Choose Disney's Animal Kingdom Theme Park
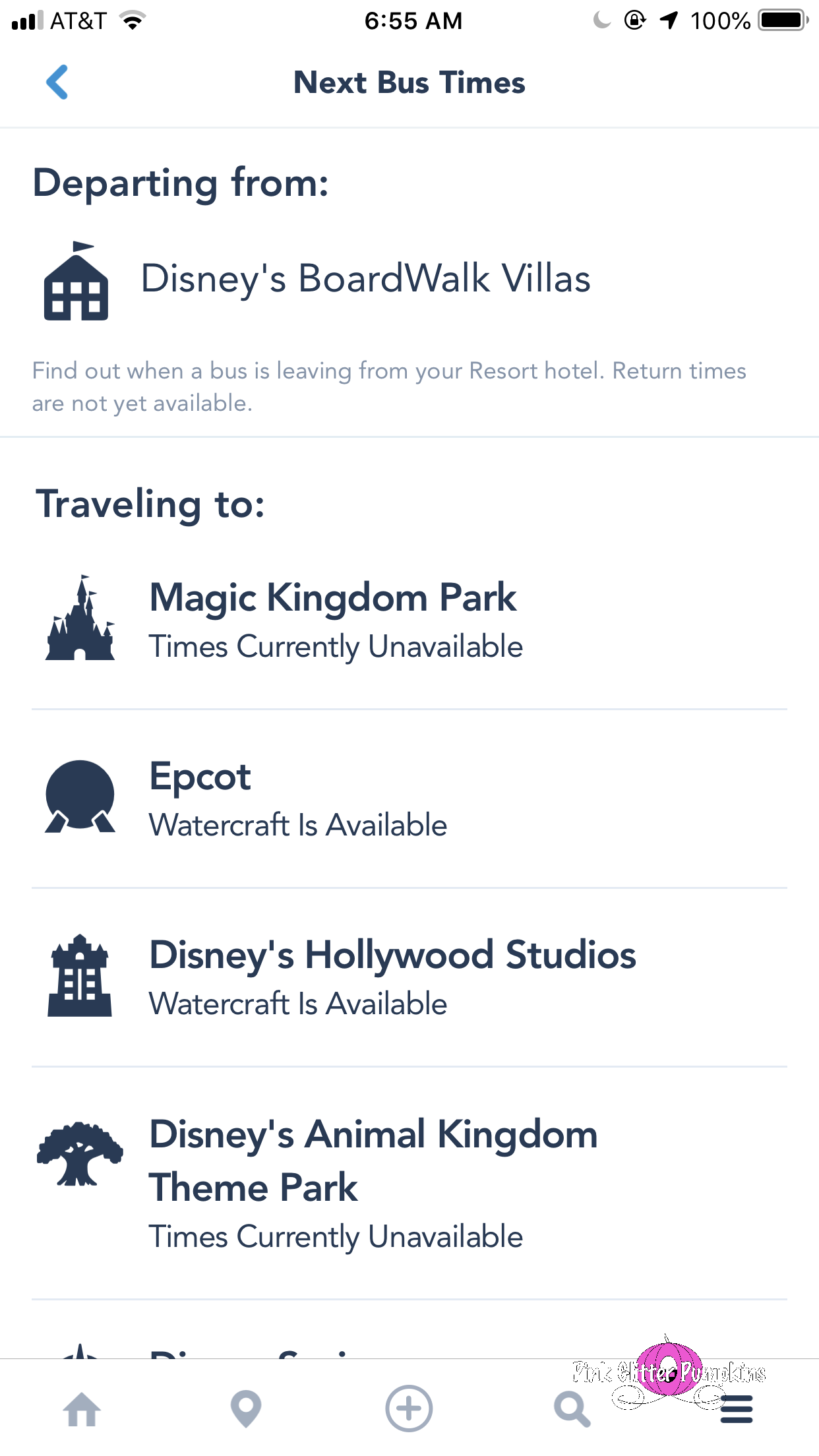 click(x=409, y=1184)
